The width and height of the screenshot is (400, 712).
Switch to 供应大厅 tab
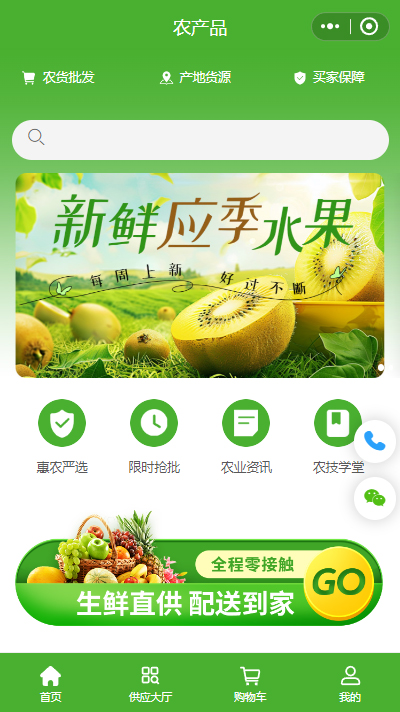(150, 684)
